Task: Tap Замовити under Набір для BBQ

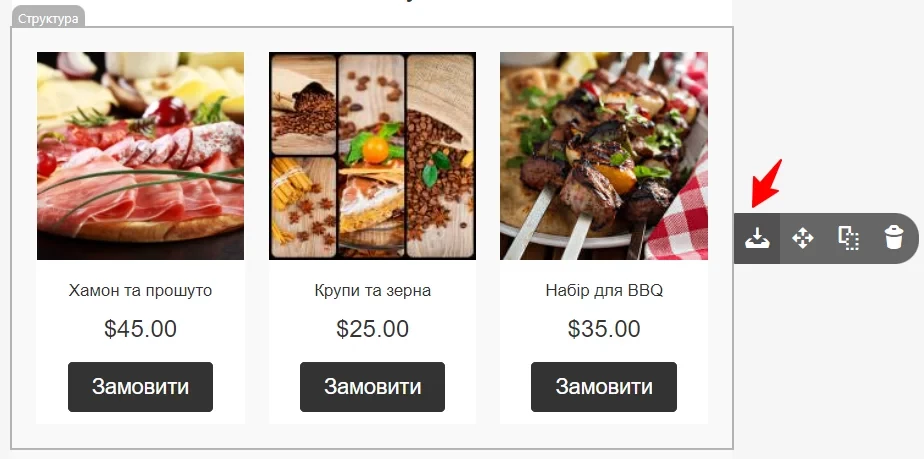Action: click(604, 387)
